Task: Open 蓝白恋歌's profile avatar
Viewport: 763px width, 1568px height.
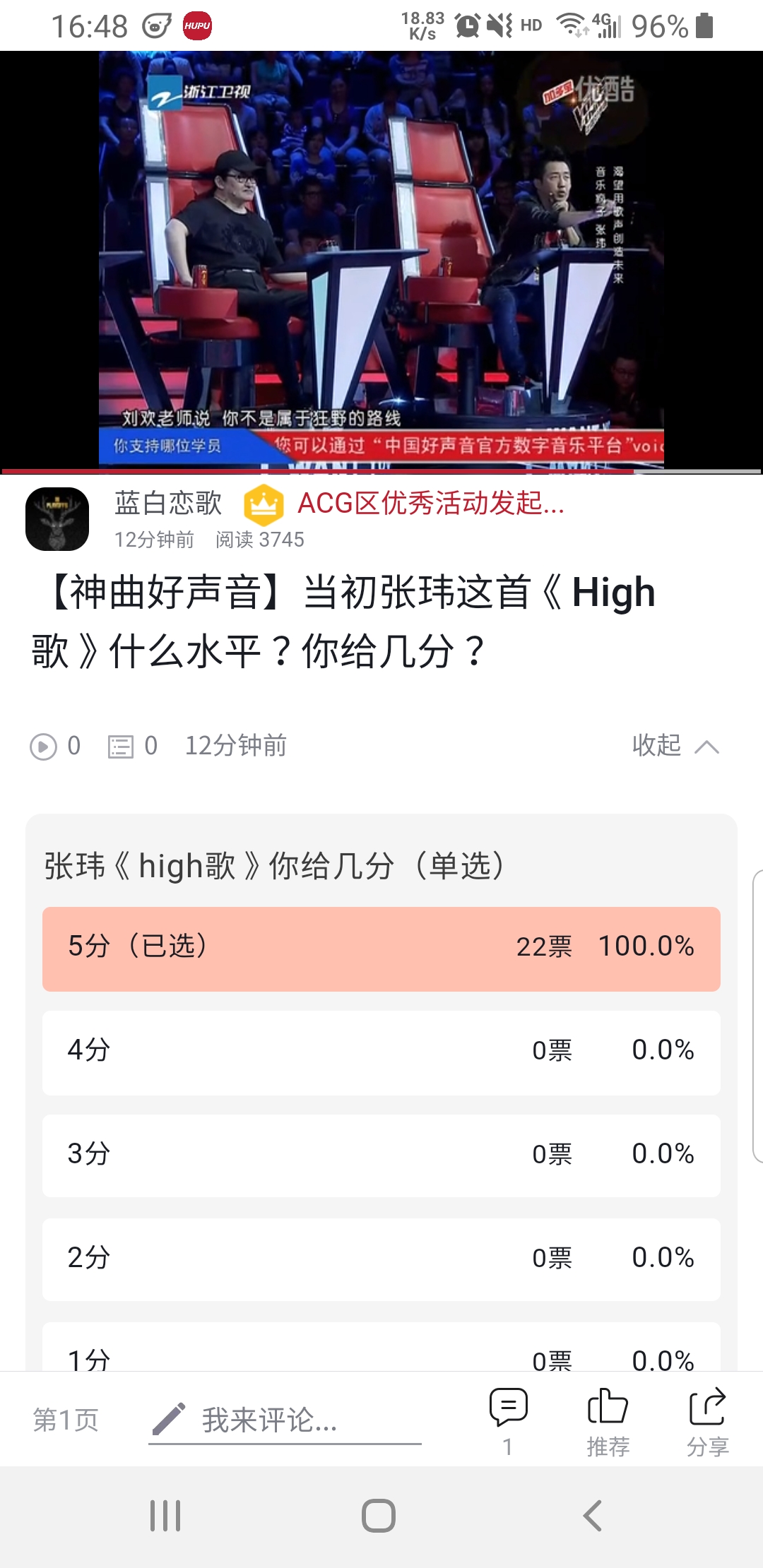Action: pos(57,519)
